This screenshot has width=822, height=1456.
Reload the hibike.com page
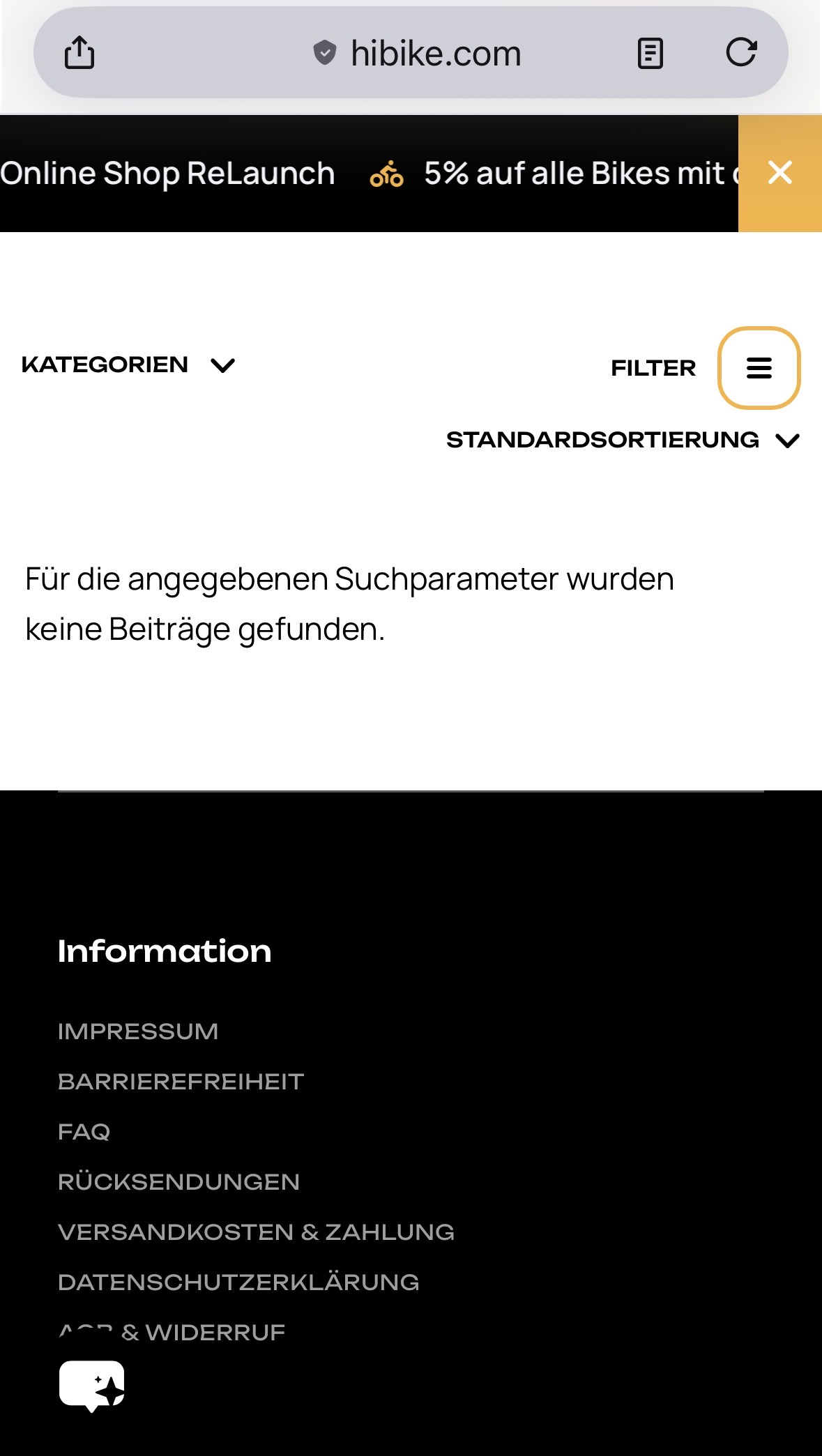pyautogui.click(x=741, y=53)
